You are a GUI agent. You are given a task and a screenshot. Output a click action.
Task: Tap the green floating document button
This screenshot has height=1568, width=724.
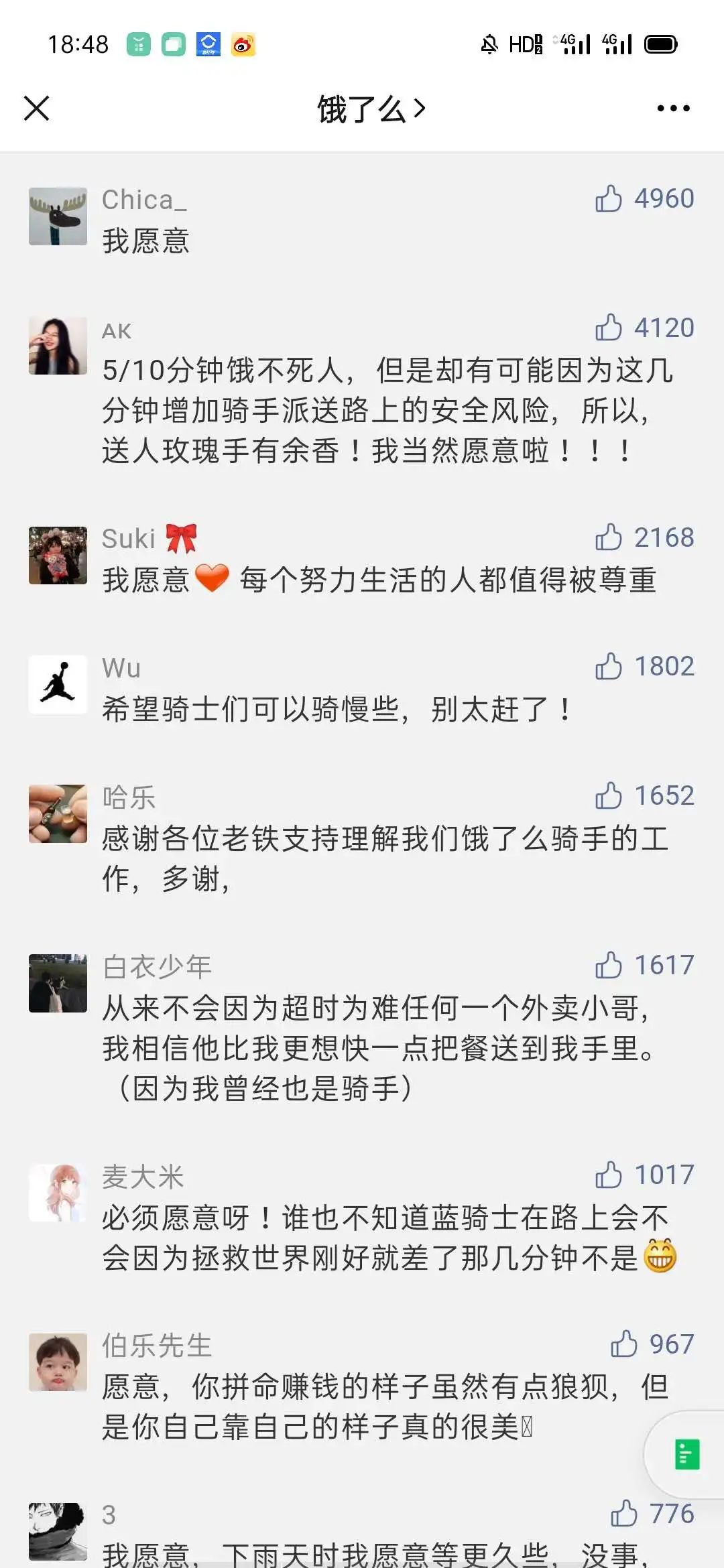tap(687, 1455)
